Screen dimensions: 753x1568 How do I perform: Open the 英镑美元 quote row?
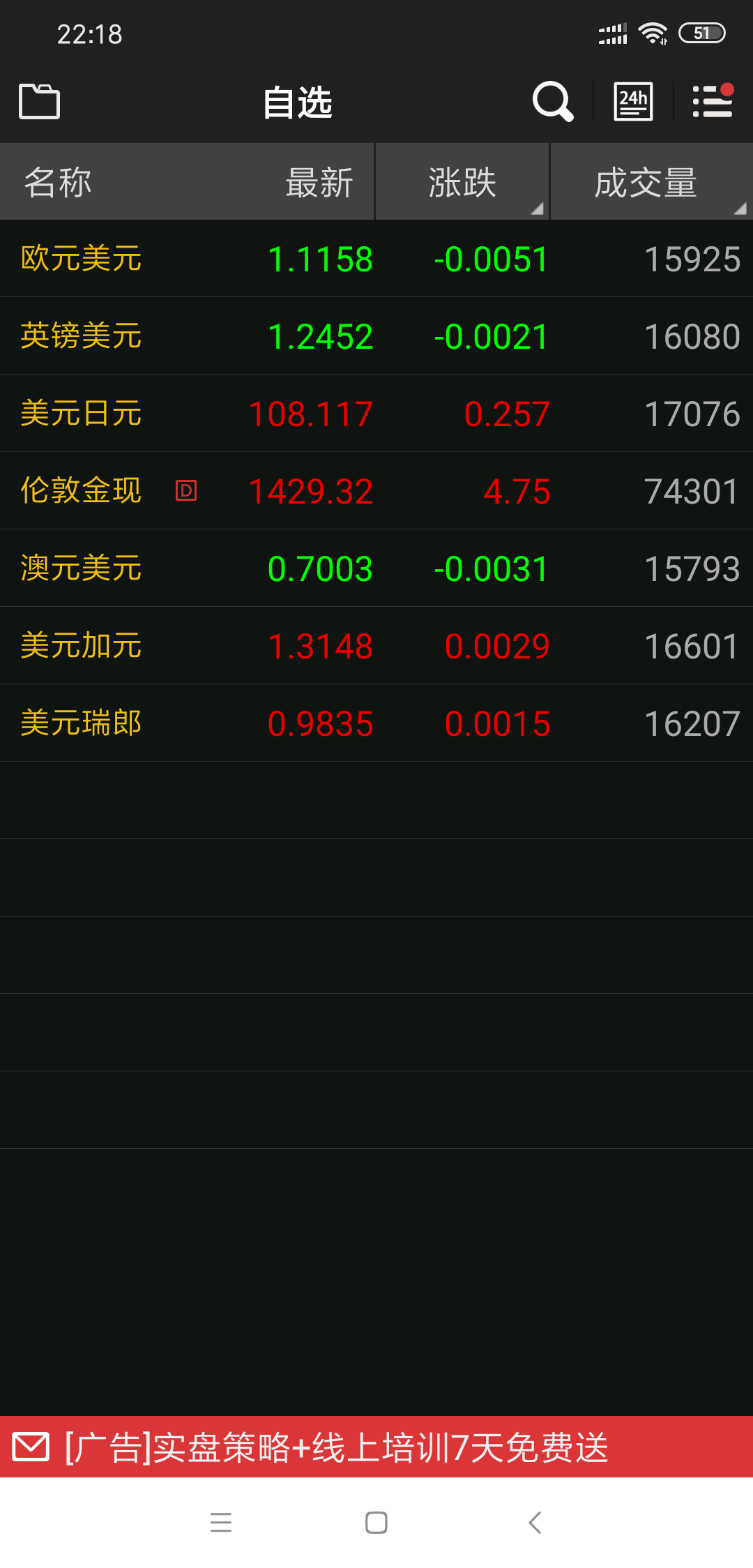376,336
